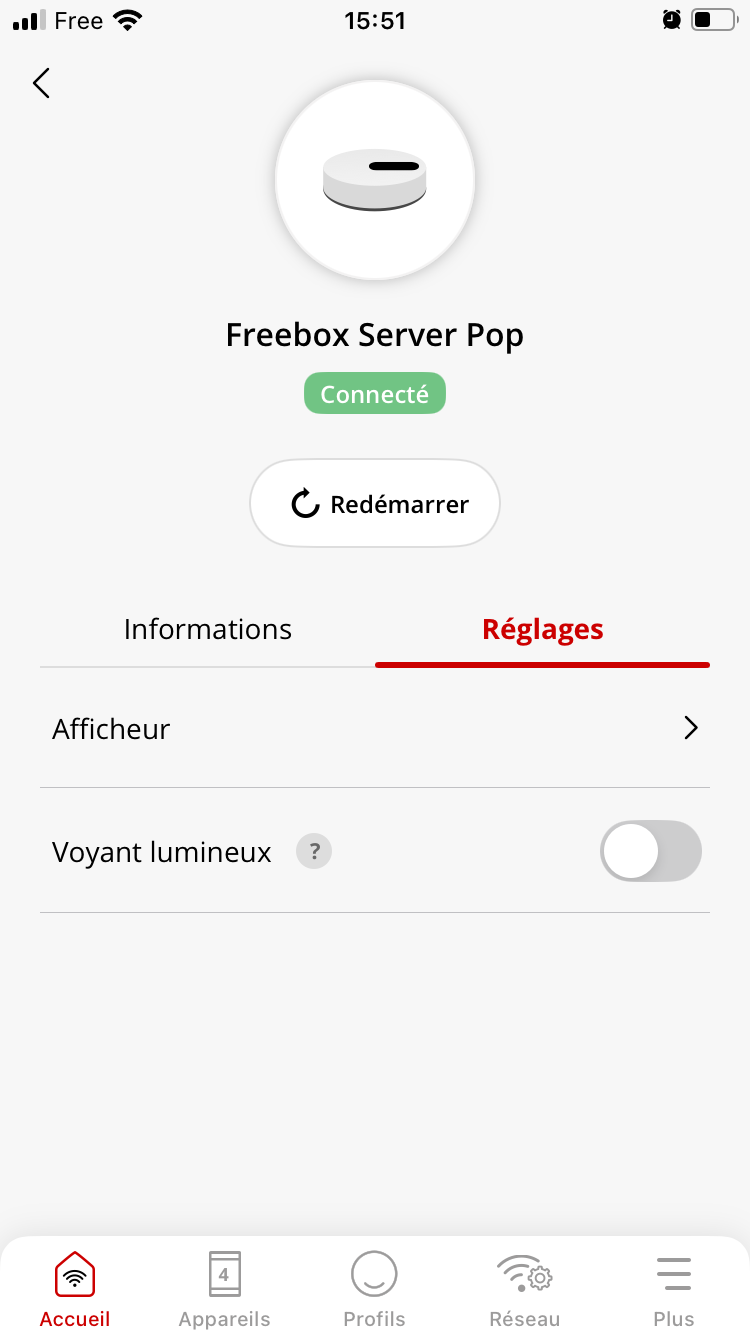Go to the Réseau tab
This screenshot has width=750, height=1334.
click(x=525, y=1288)
